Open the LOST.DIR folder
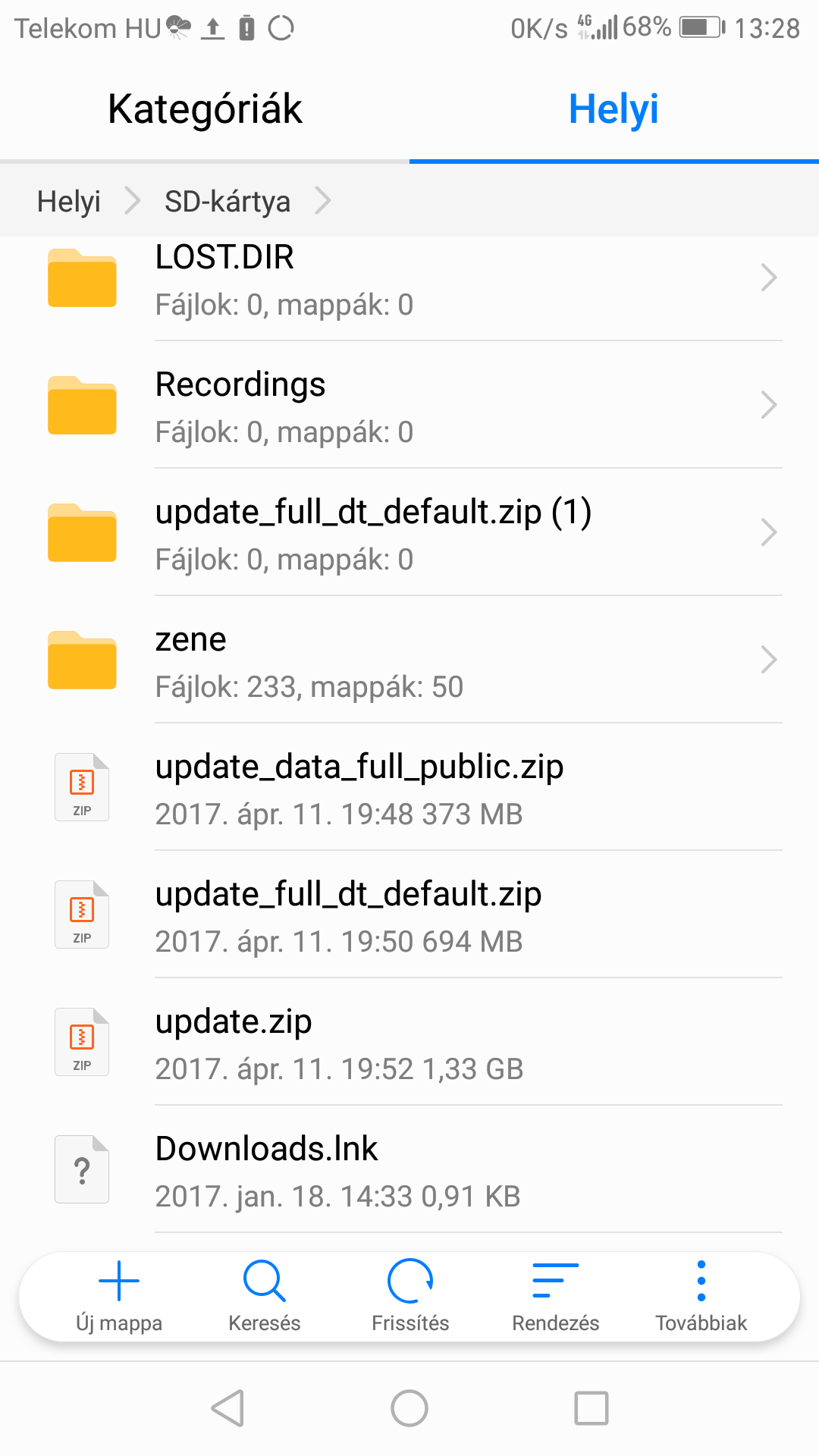The image size is (819, 1456). pos(409,279)
